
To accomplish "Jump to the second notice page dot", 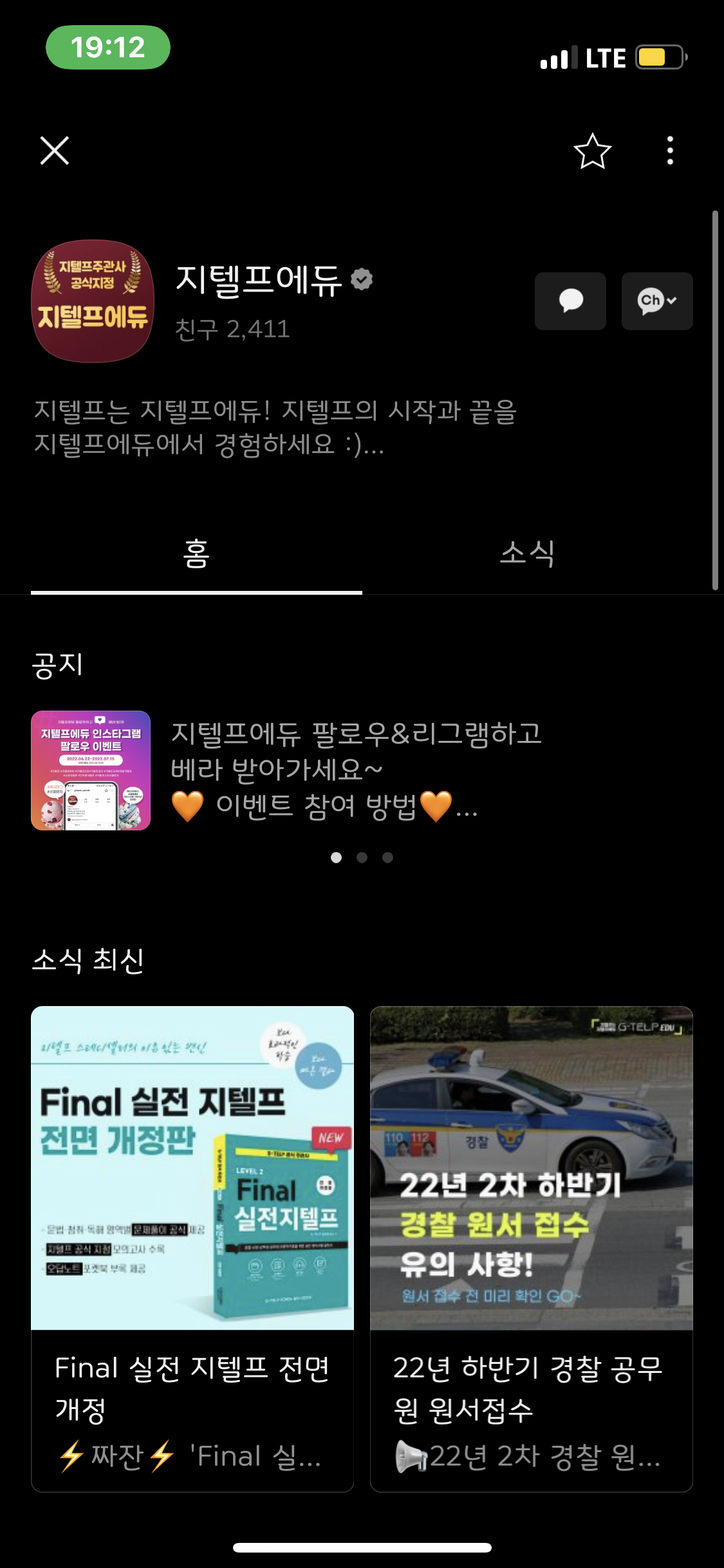I will pos(362,857).
